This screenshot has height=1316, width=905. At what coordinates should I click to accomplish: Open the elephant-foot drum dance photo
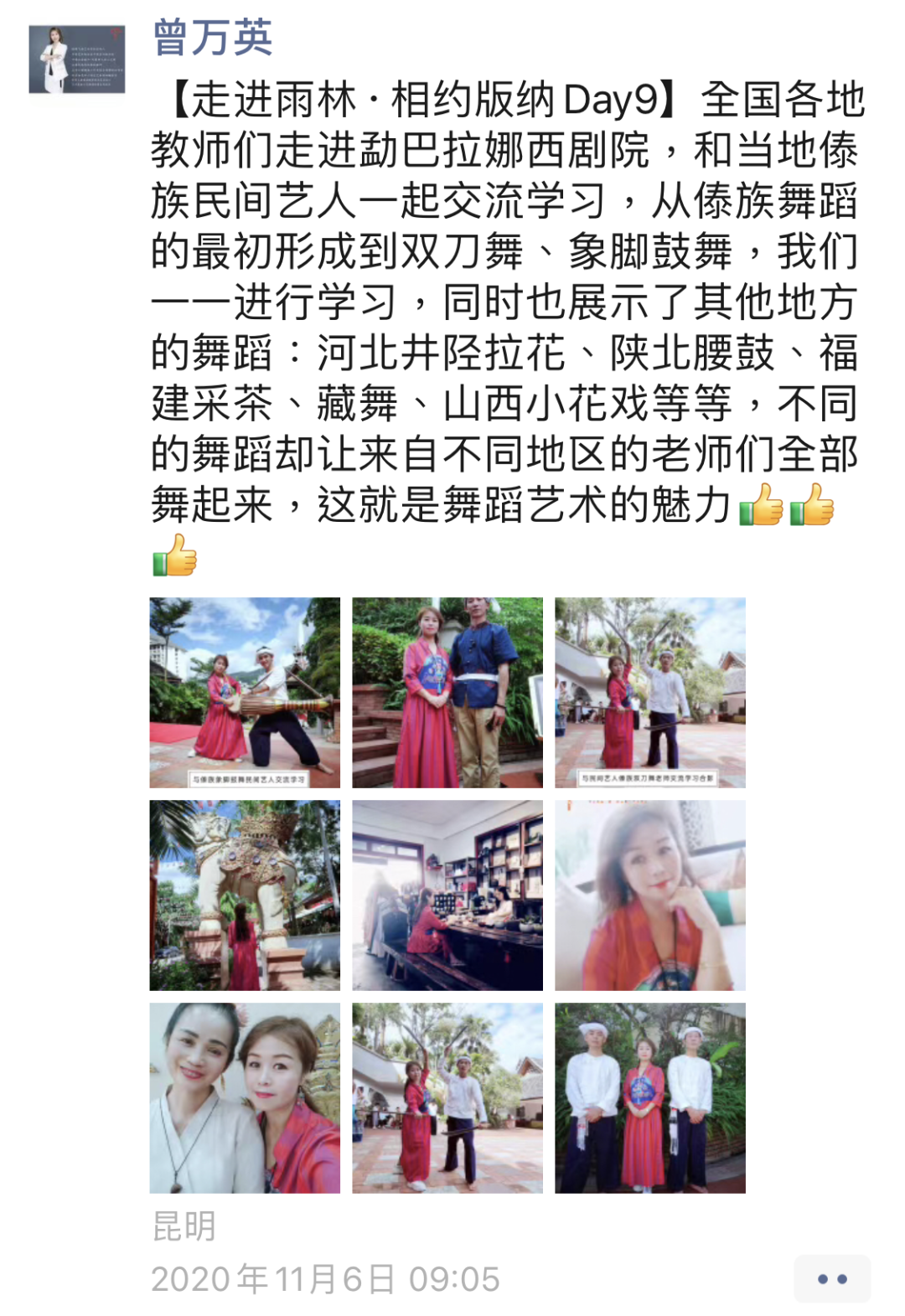[x=245, y=692]
